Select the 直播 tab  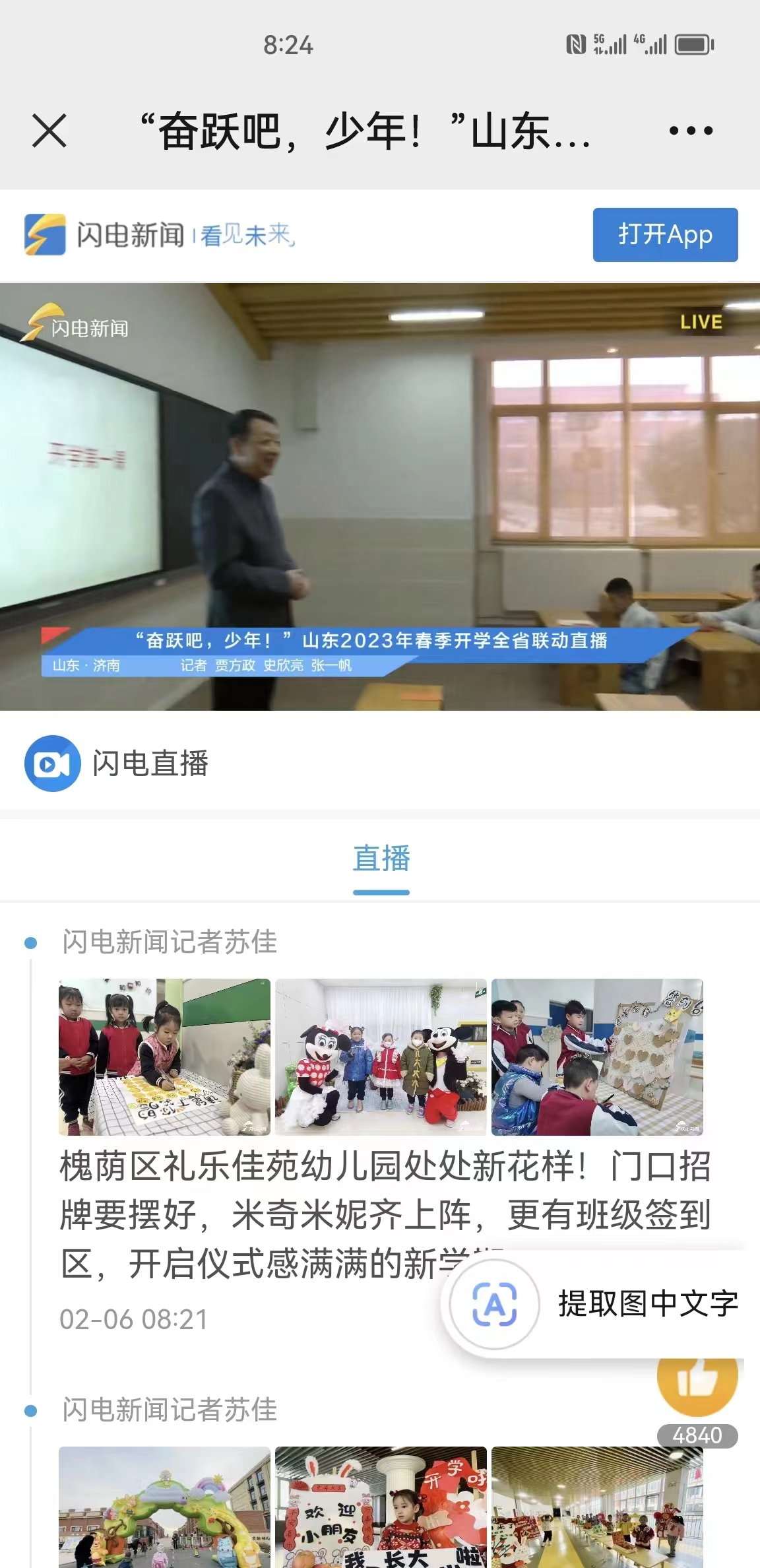(x=381, y=859)
